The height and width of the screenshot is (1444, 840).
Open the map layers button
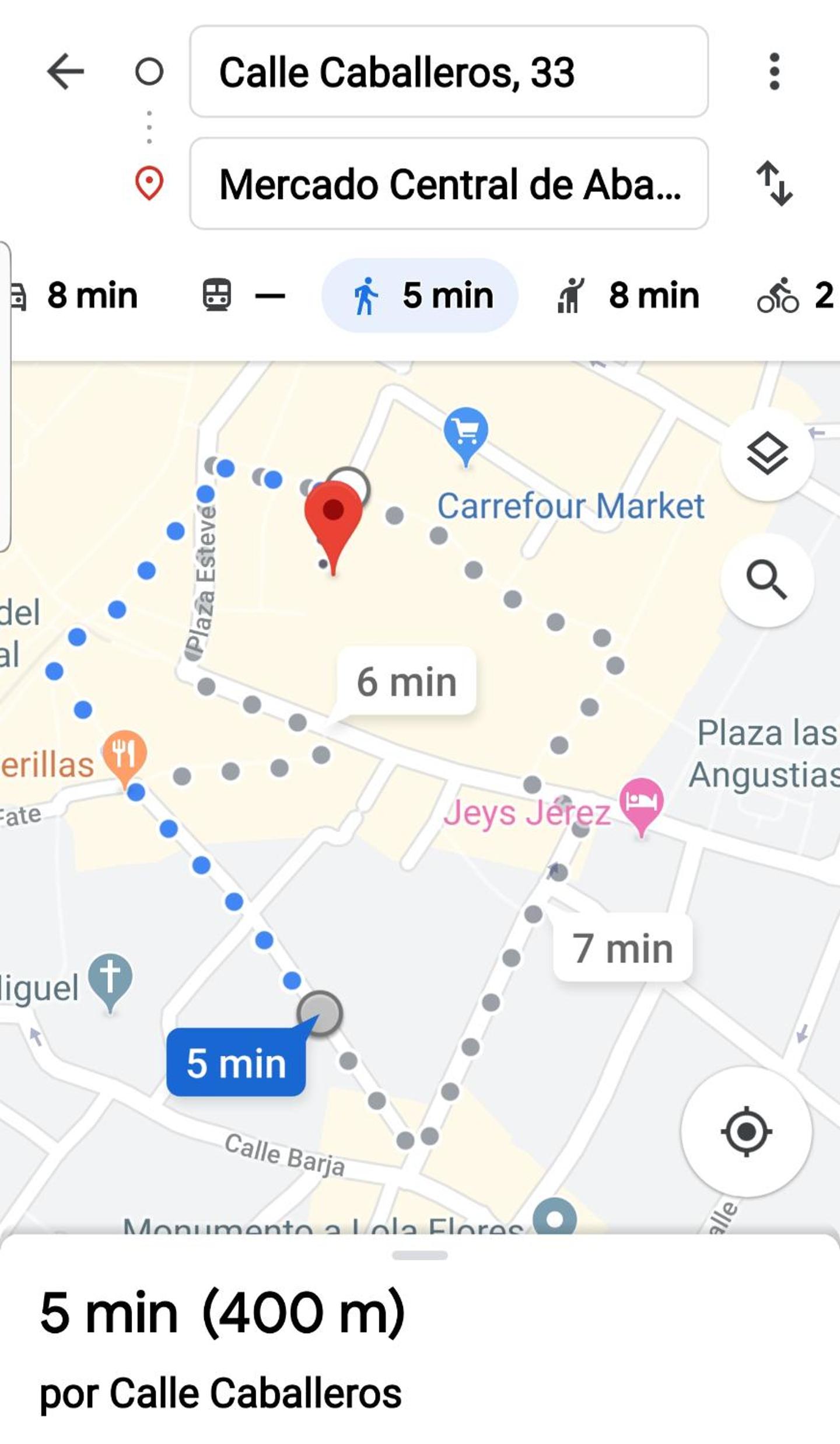click(x=767, y=454)
